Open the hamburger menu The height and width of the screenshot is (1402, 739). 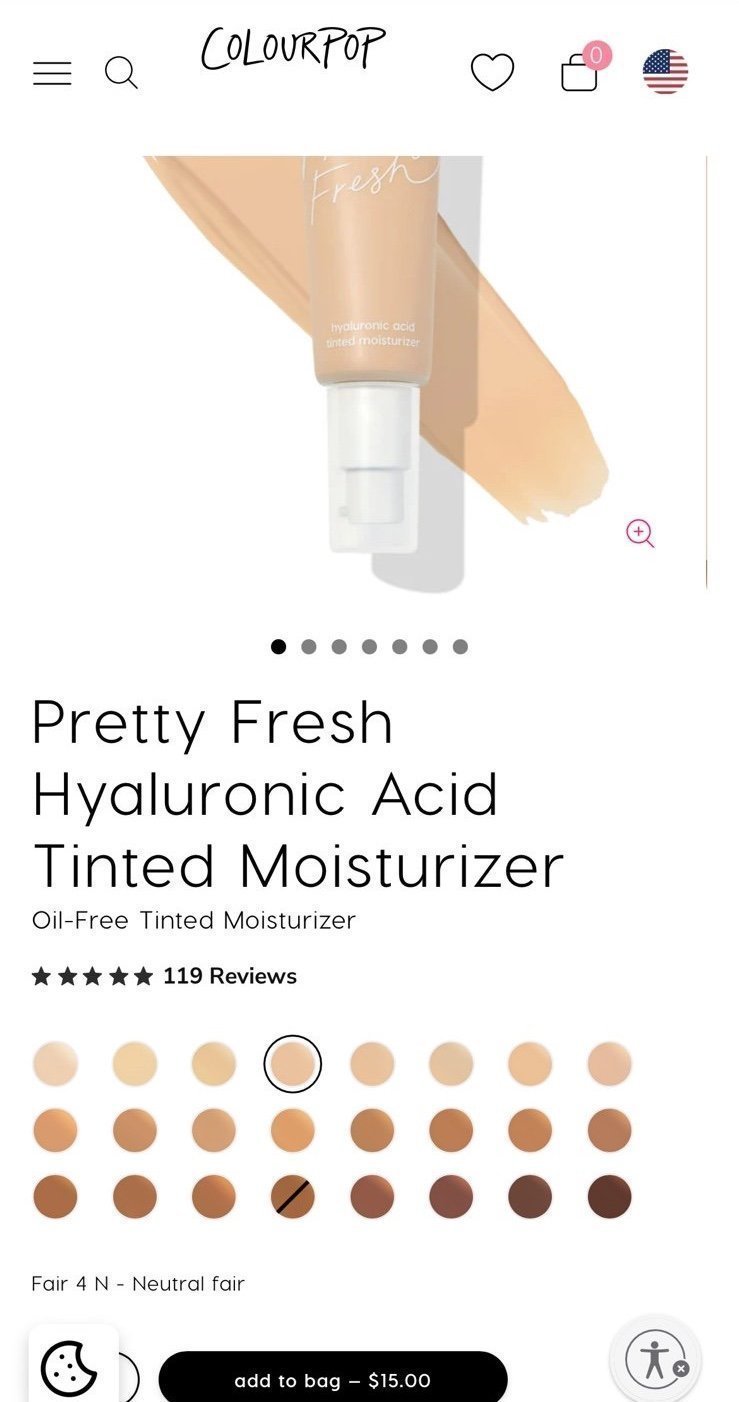point(52,73)
